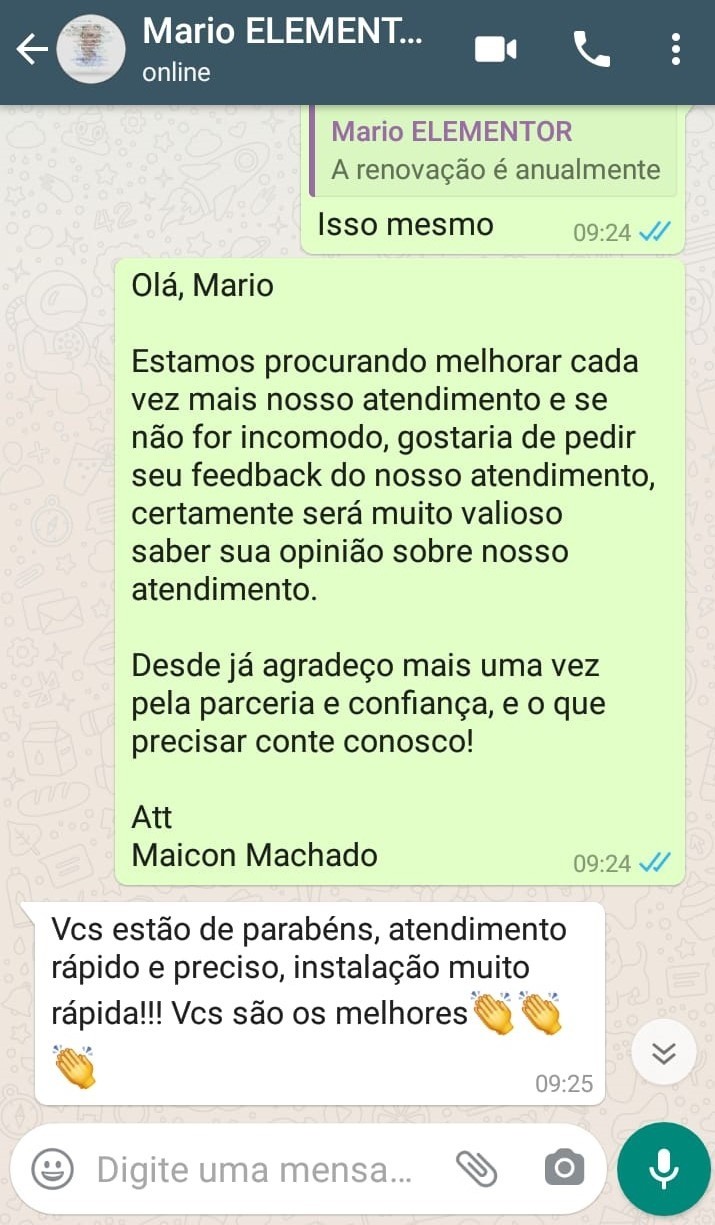Jump to the quoted message about renovação
This screenshot has height=1225, width=715.
[494, 151]
